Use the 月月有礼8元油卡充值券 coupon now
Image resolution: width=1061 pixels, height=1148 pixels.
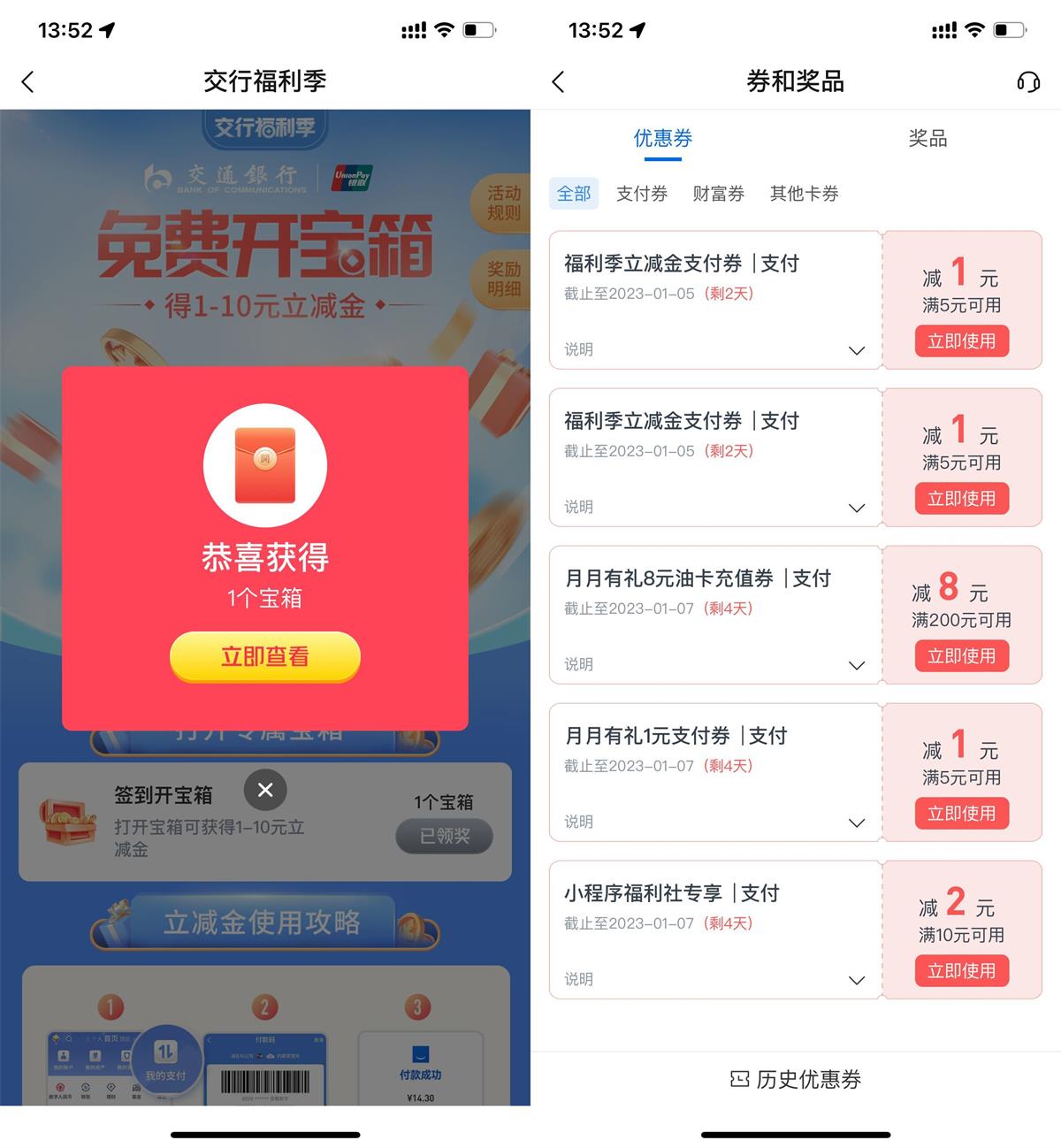click(x=961, y=656)
